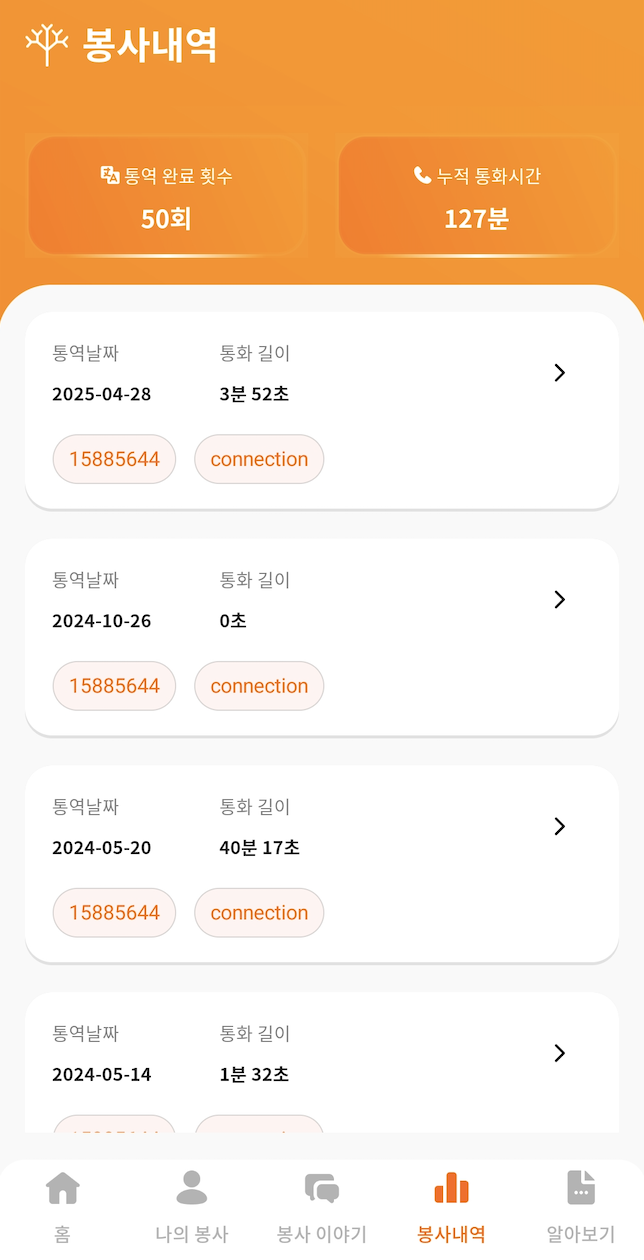Open the 봉사 이야기 tab
This screenshot has width=644, height=1260.
[322, 1205]
